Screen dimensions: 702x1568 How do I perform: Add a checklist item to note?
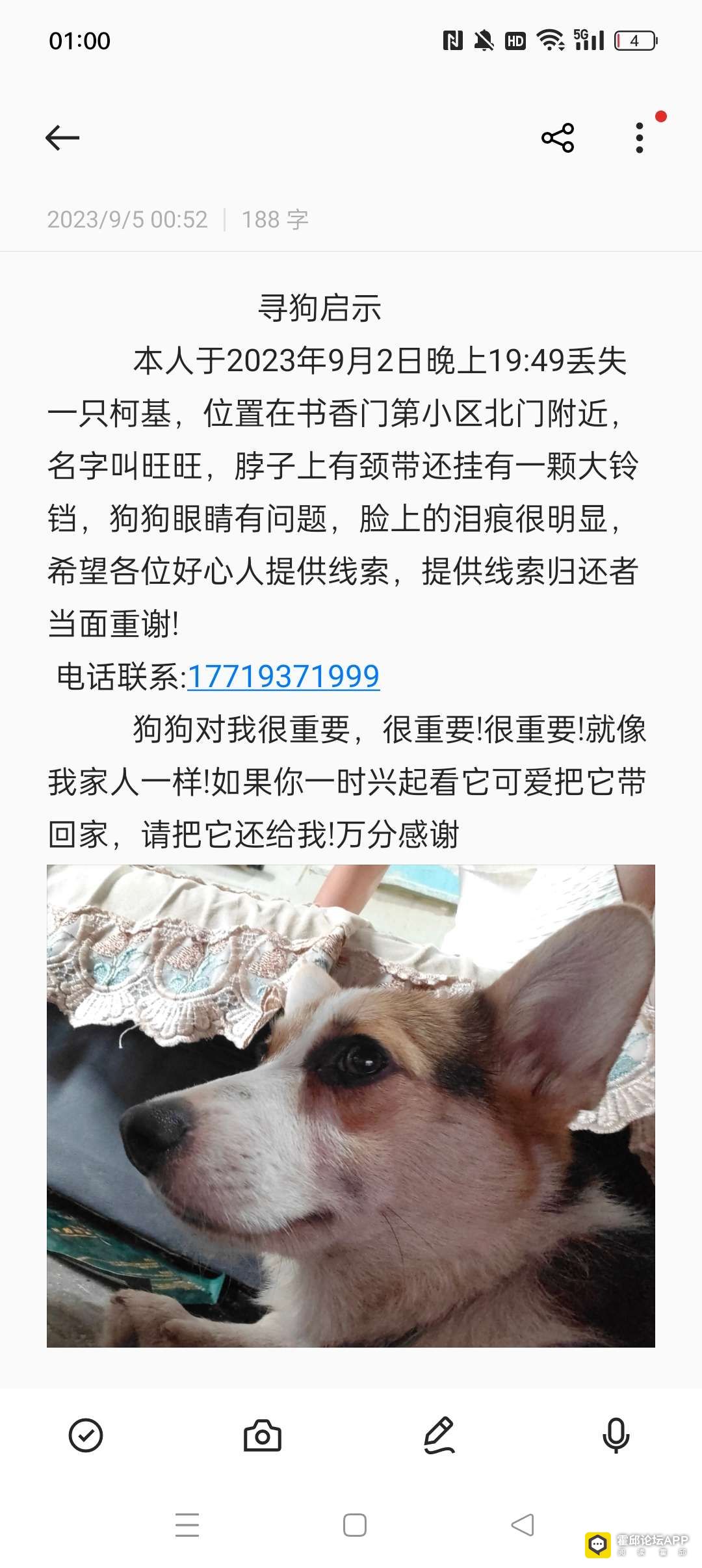pyautogui.click(x=86, y=1435)
